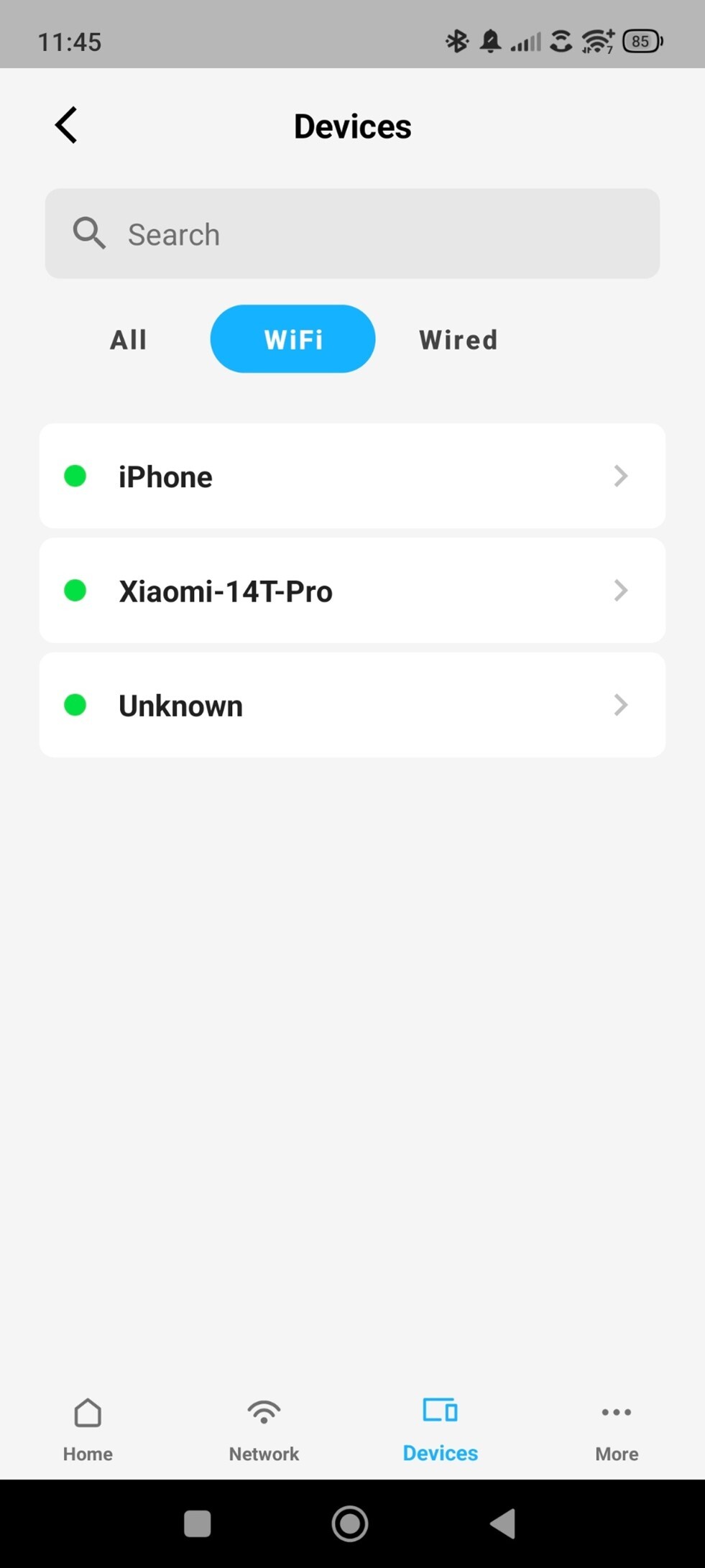
Task: View the Unknown device
Action: pos(352,705)
